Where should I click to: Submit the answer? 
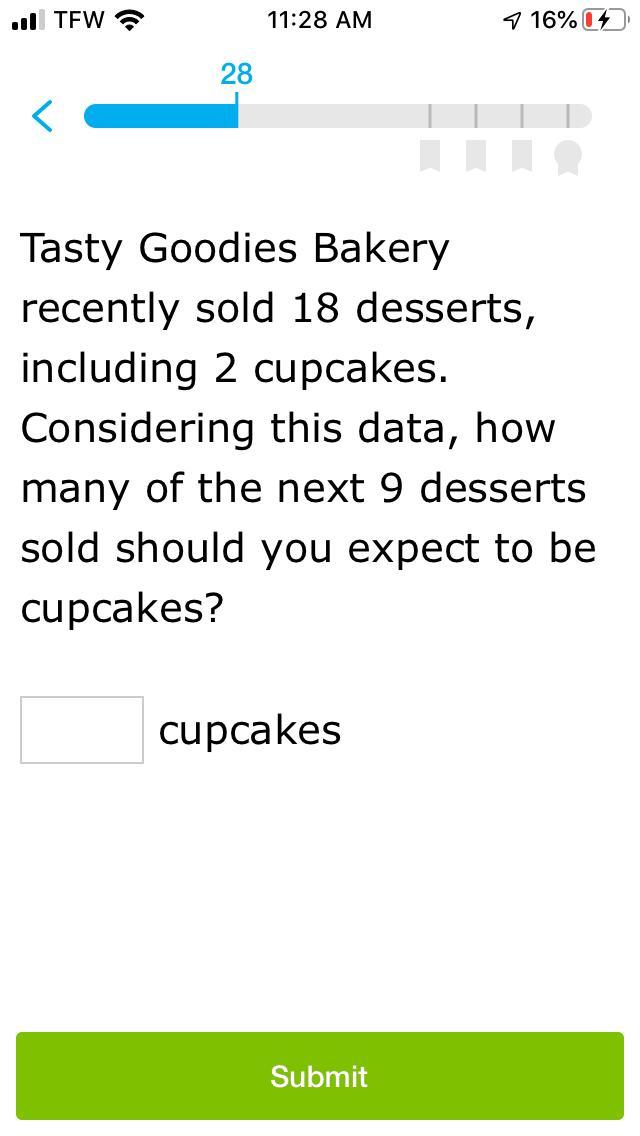coord(320,1076)
